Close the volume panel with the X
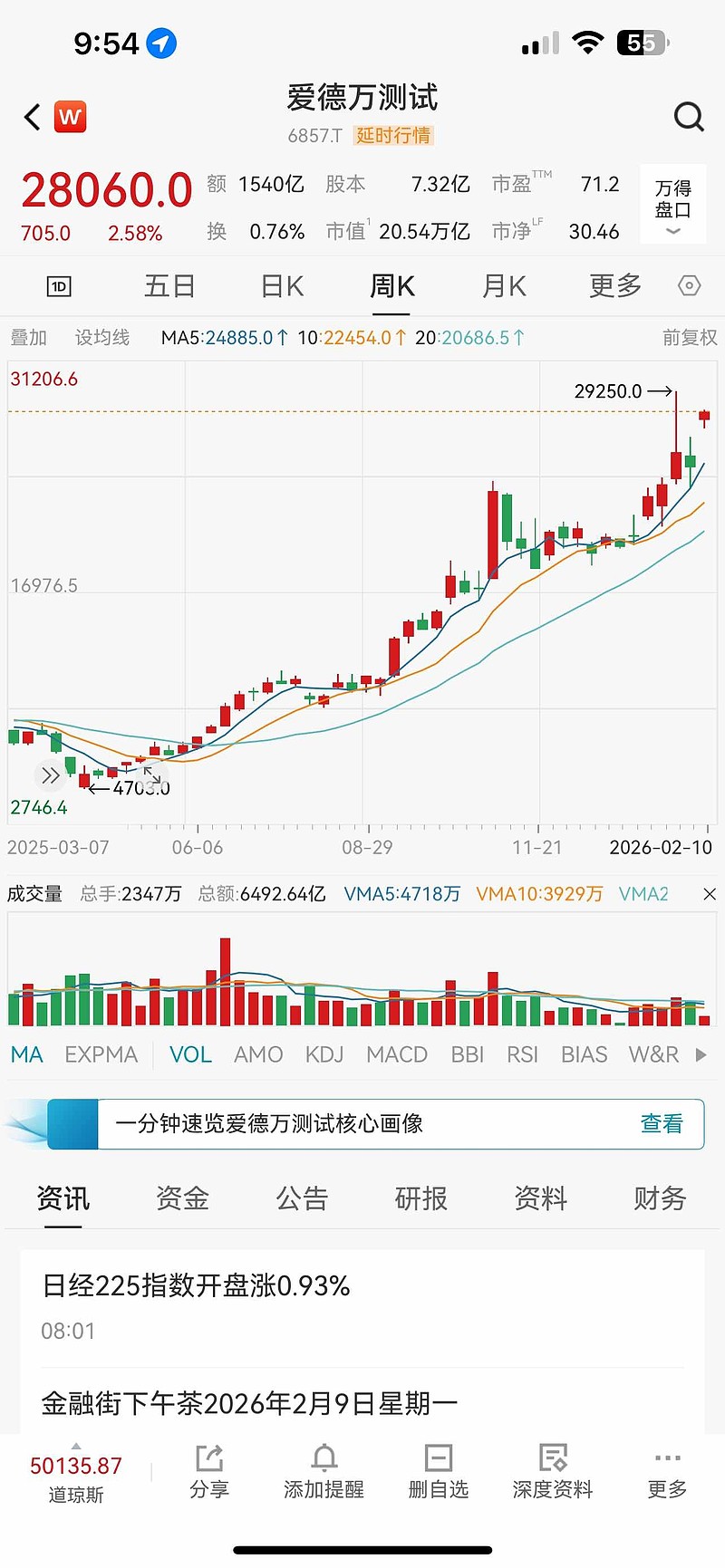This screenshot has height=1568, width=725. click(710, 893)
